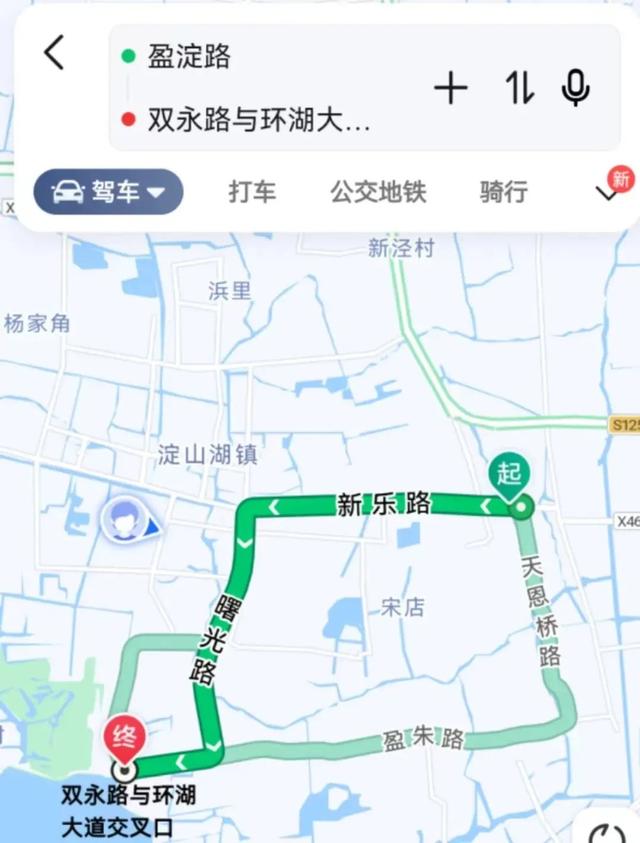This screenshot has height=843, width=640.
Task: Switch to the 打车 tab
Action: (252, 192)
